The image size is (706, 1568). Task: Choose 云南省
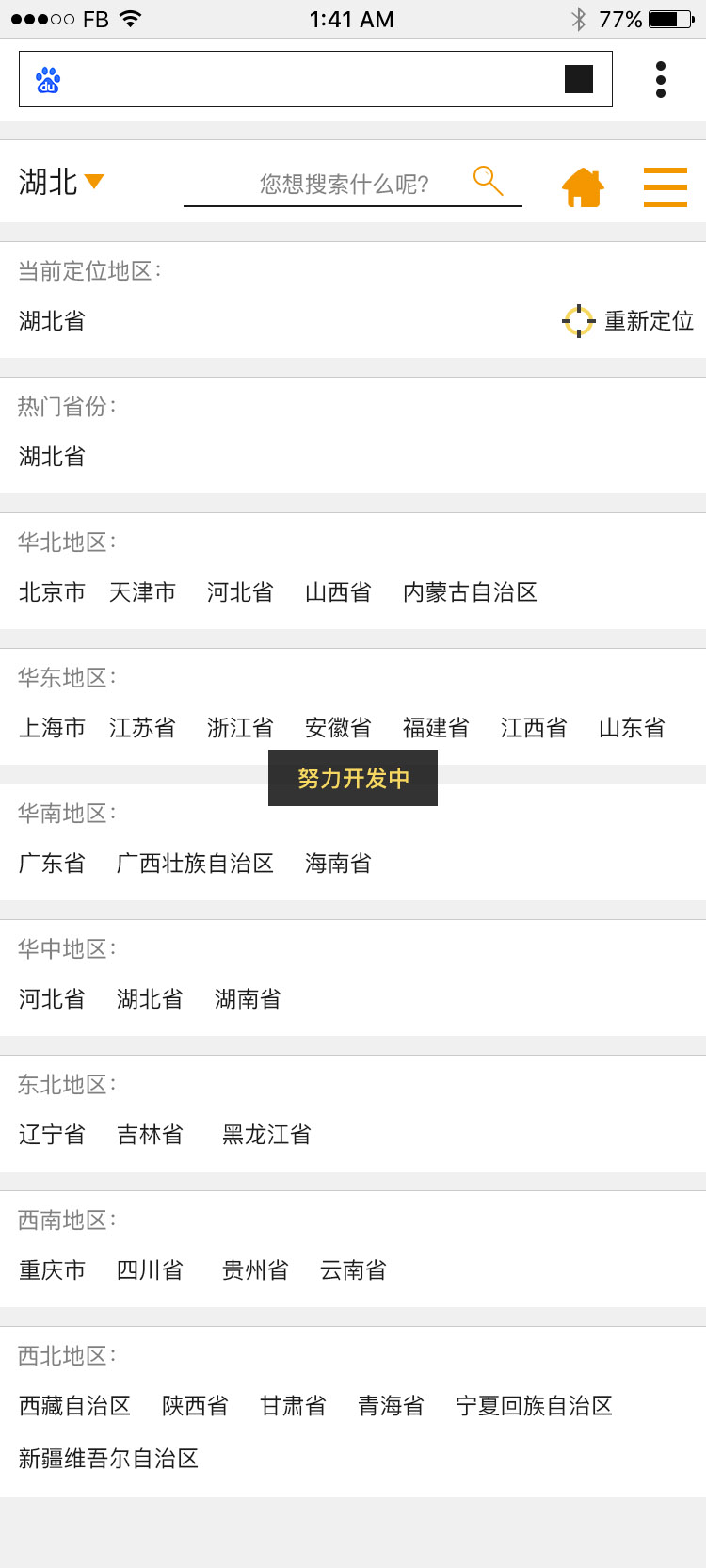coord(353,1270)
